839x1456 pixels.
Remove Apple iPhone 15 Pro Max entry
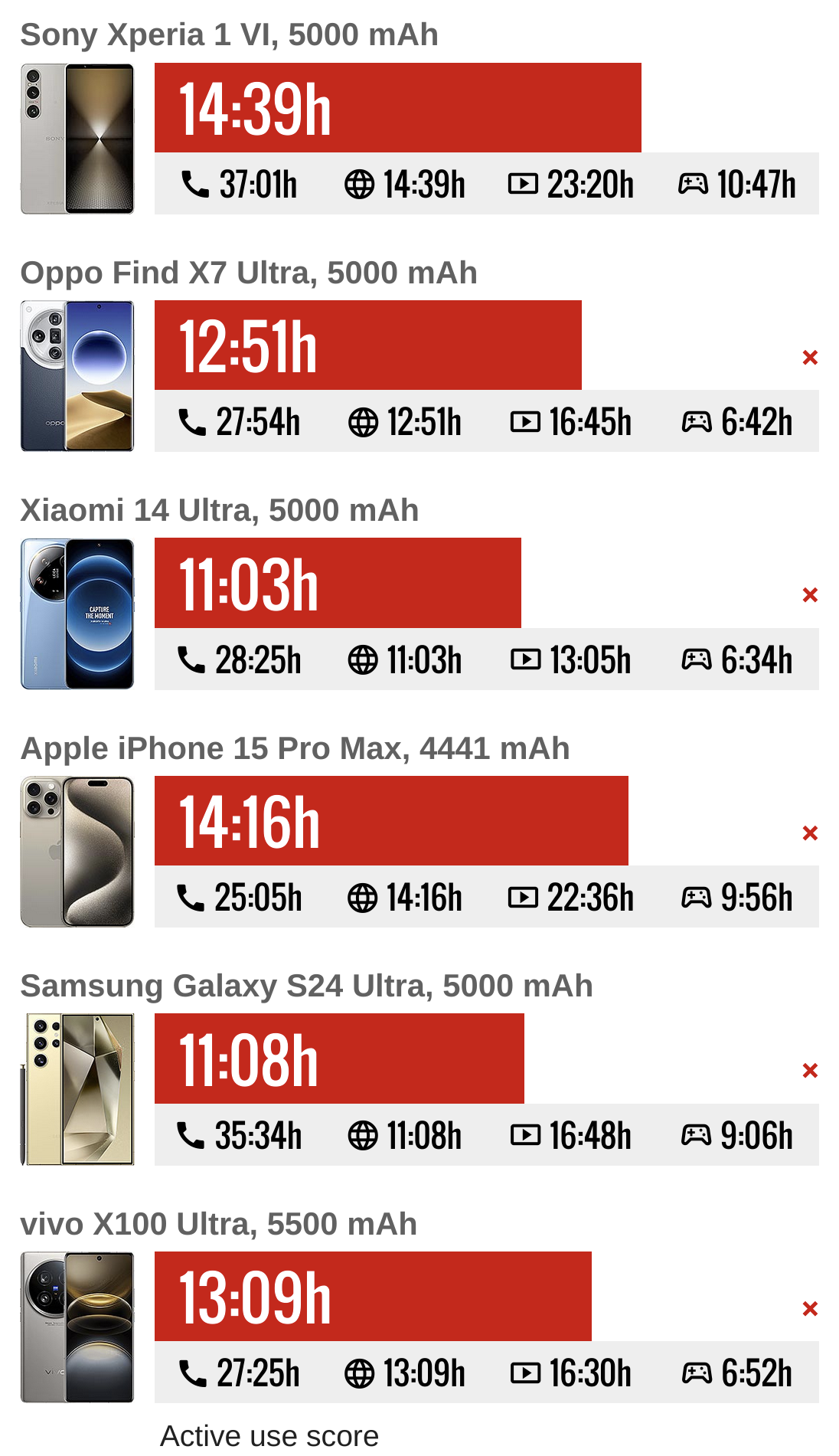point(810,833)
